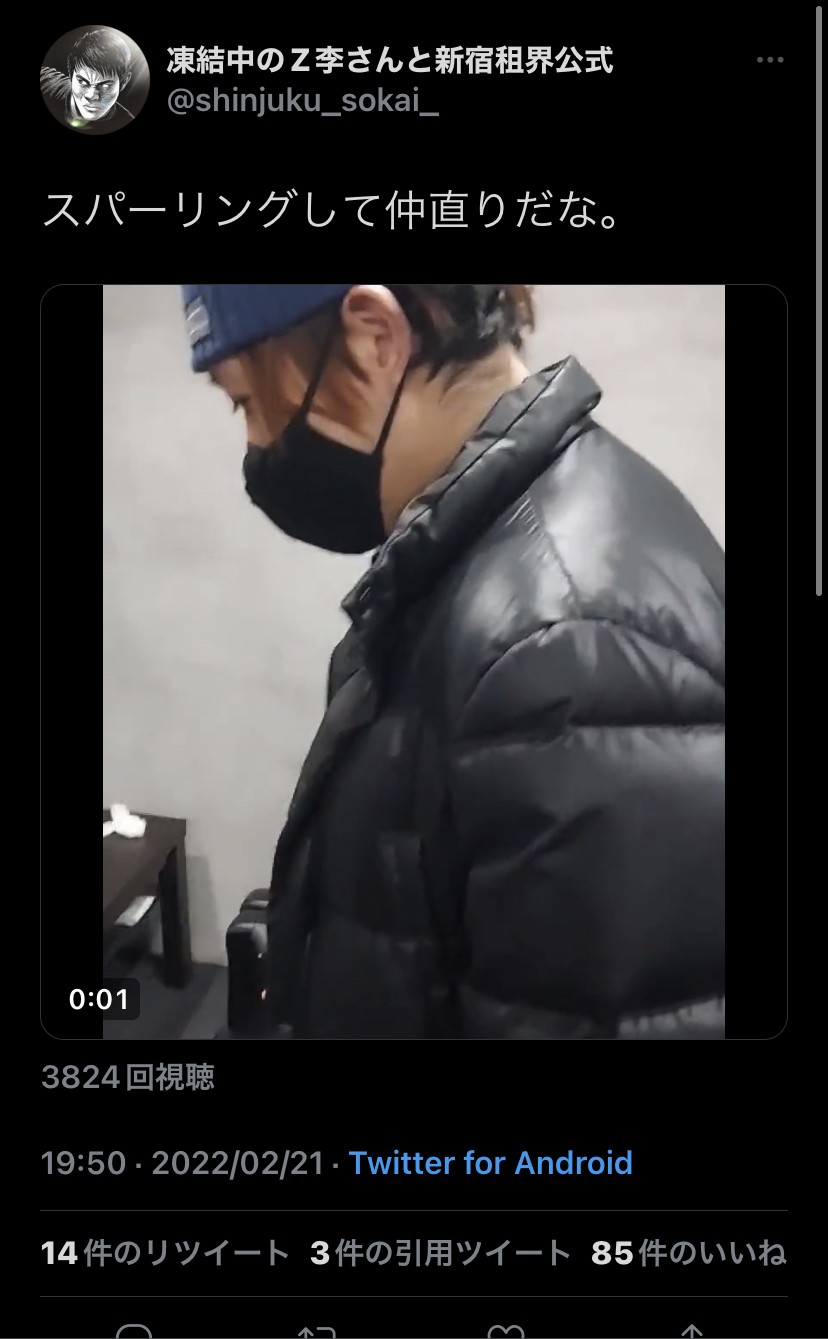The height and width of the screenshot is (1339, 828).
Task: Open the tweet's three-dot overflow menu
Action: click(770, 61)
